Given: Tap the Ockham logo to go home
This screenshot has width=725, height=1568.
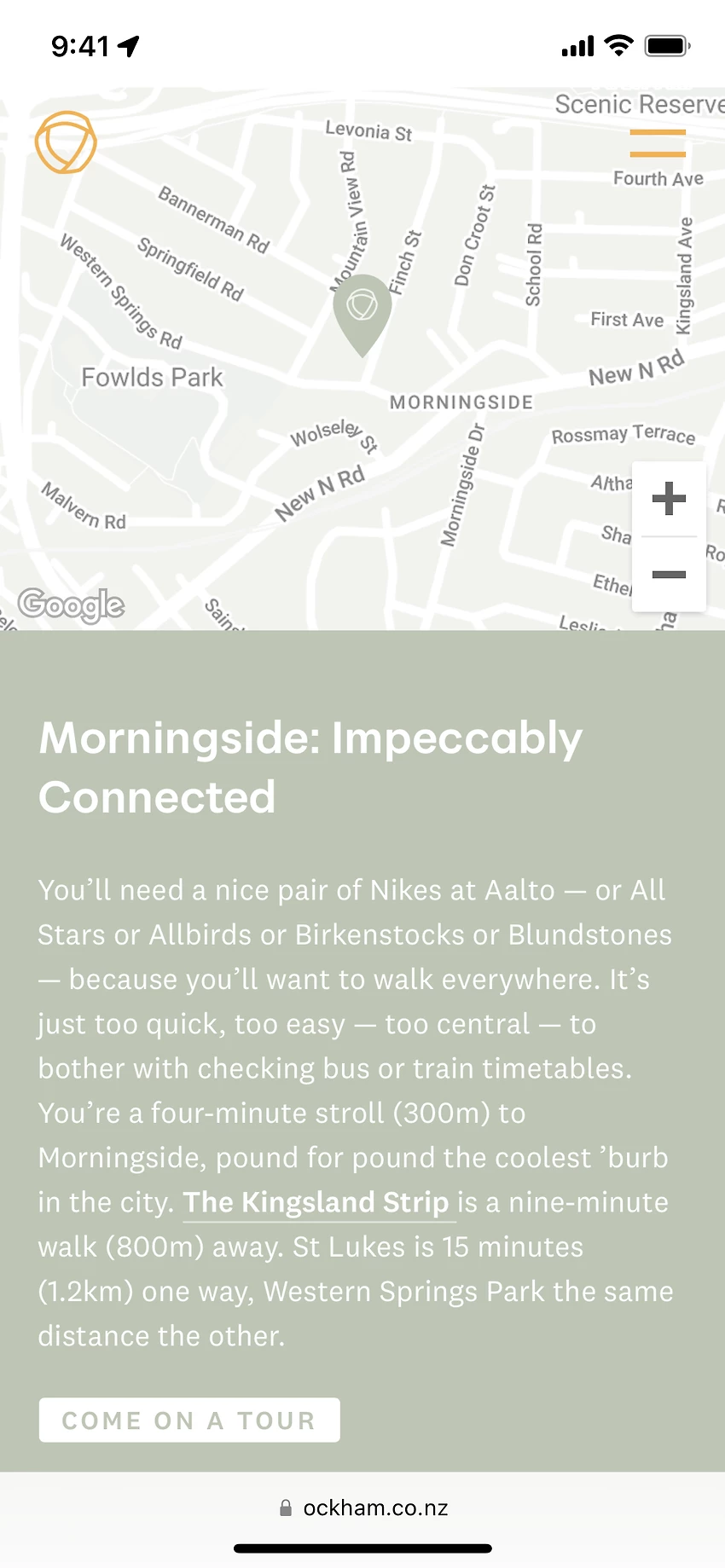Looking at the screenshot, I should point(66,142).
